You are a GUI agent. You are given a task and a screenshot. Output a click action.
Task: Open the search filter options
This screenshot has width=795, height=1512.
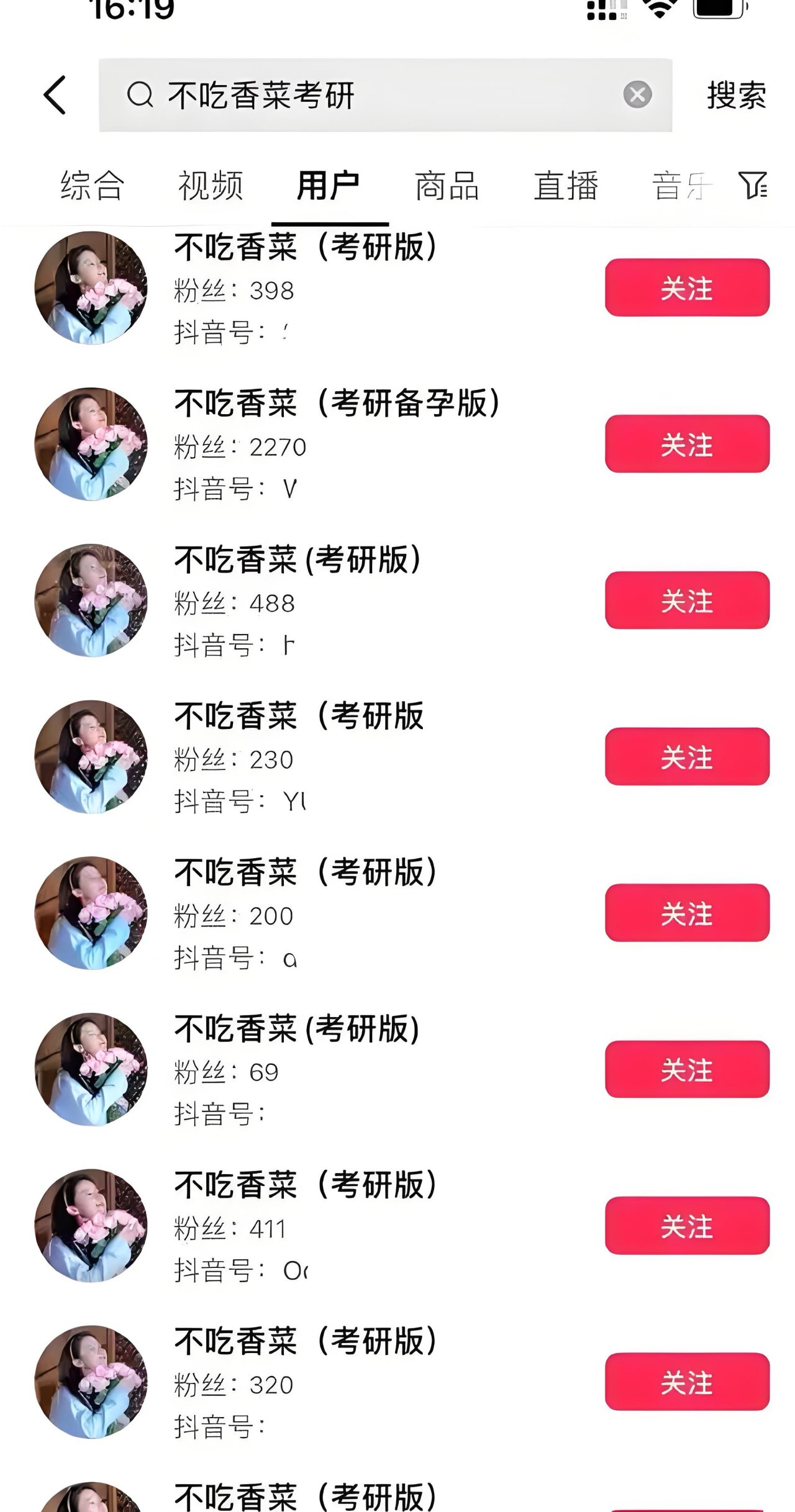[x=753, y=185]
